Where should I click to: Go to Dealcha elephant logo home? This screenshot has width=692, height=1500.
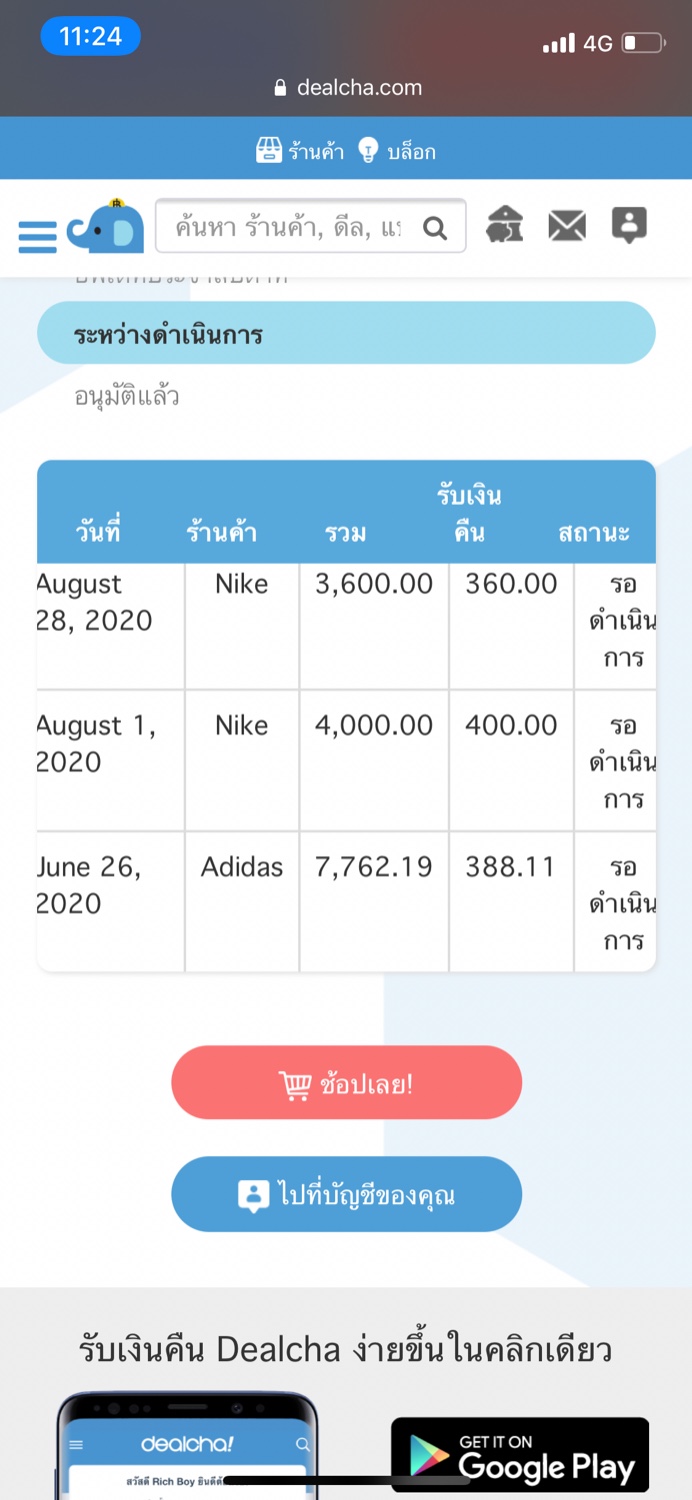106,226
